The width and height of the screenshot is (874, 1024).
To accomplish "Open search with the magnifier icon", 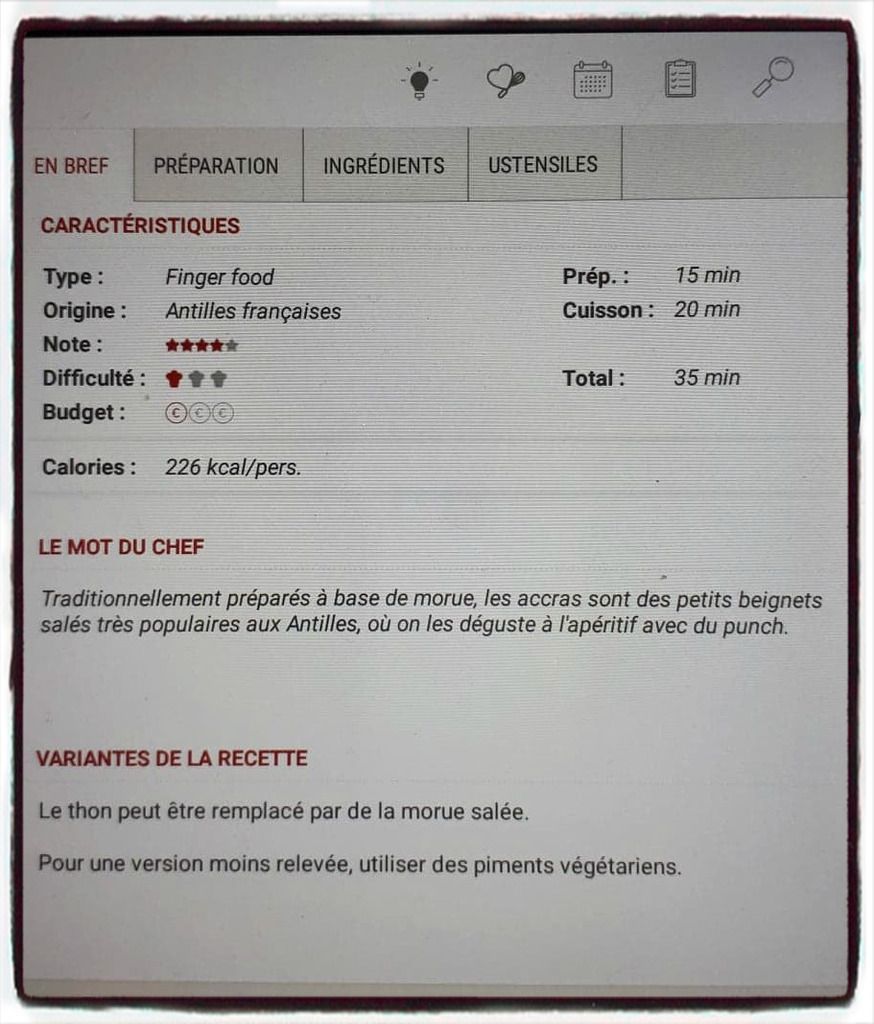I will (x=773, y=77).
